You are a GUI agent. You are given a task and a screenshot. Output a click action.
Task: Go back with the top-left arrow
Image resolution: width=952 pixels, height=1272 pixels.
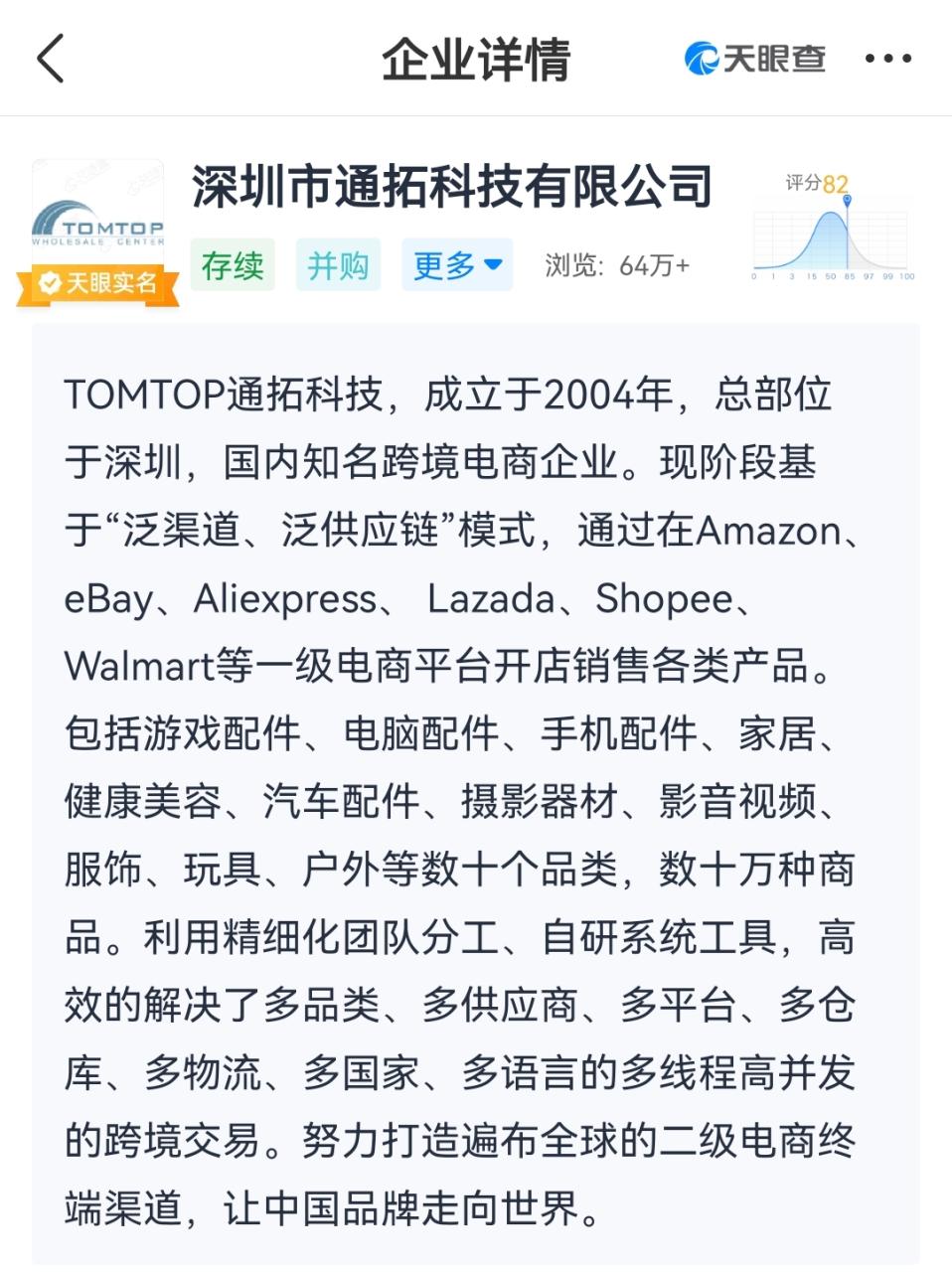(51, 58)
